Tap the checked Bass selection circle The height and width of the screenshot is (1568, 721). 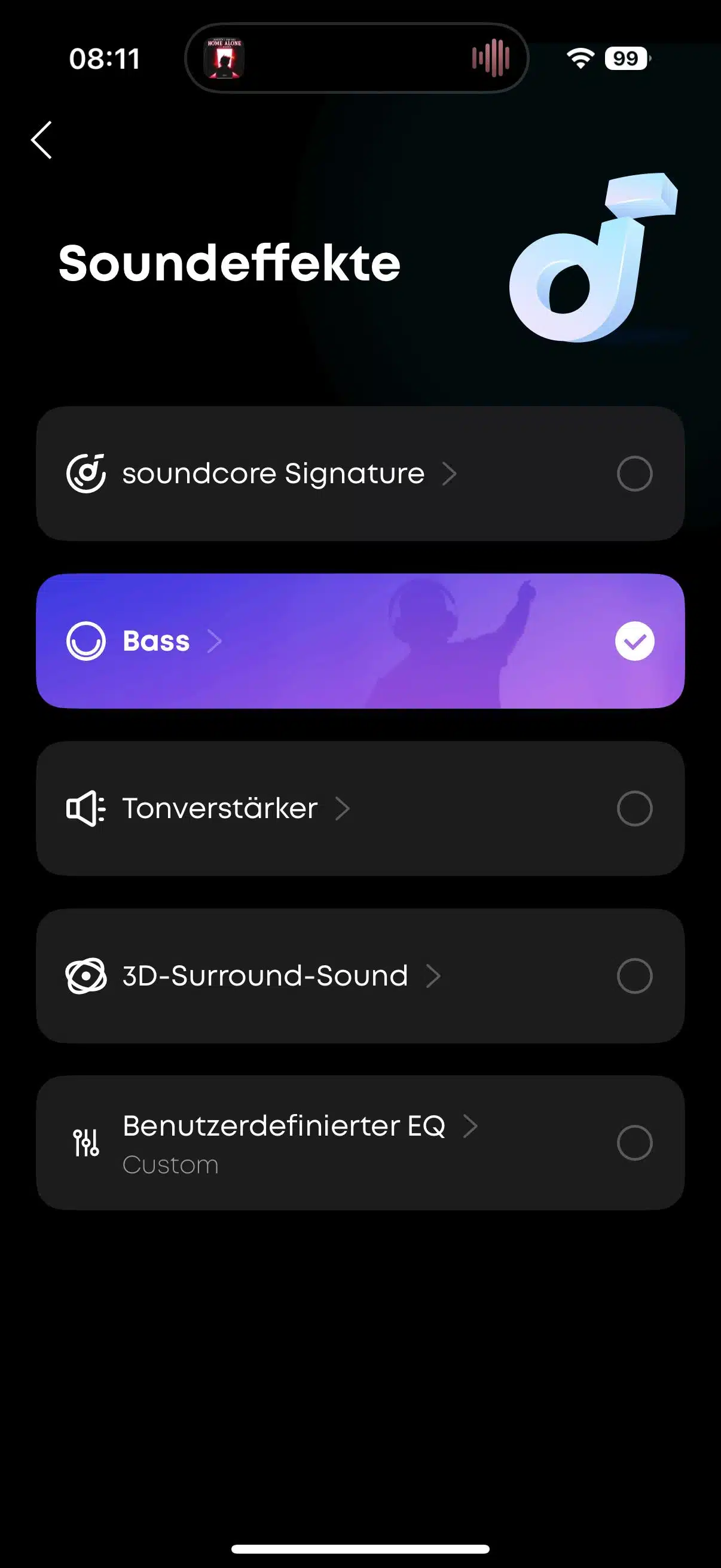tap(634, 641)
